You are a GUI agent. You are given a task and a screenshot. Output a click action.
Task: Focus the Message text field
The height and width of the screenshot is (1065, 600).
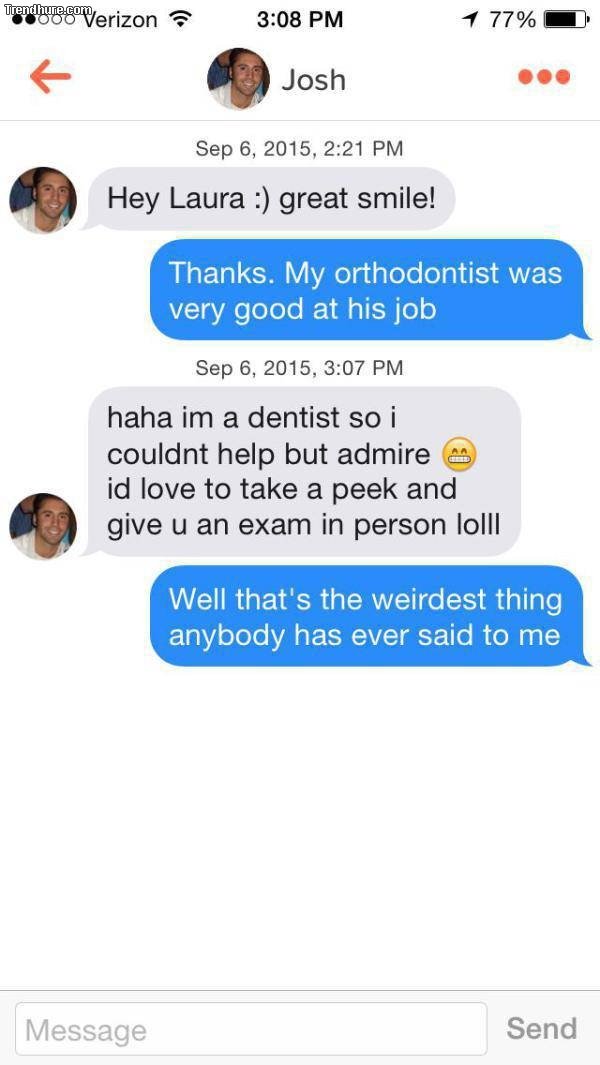click(x=251, y=1029)
